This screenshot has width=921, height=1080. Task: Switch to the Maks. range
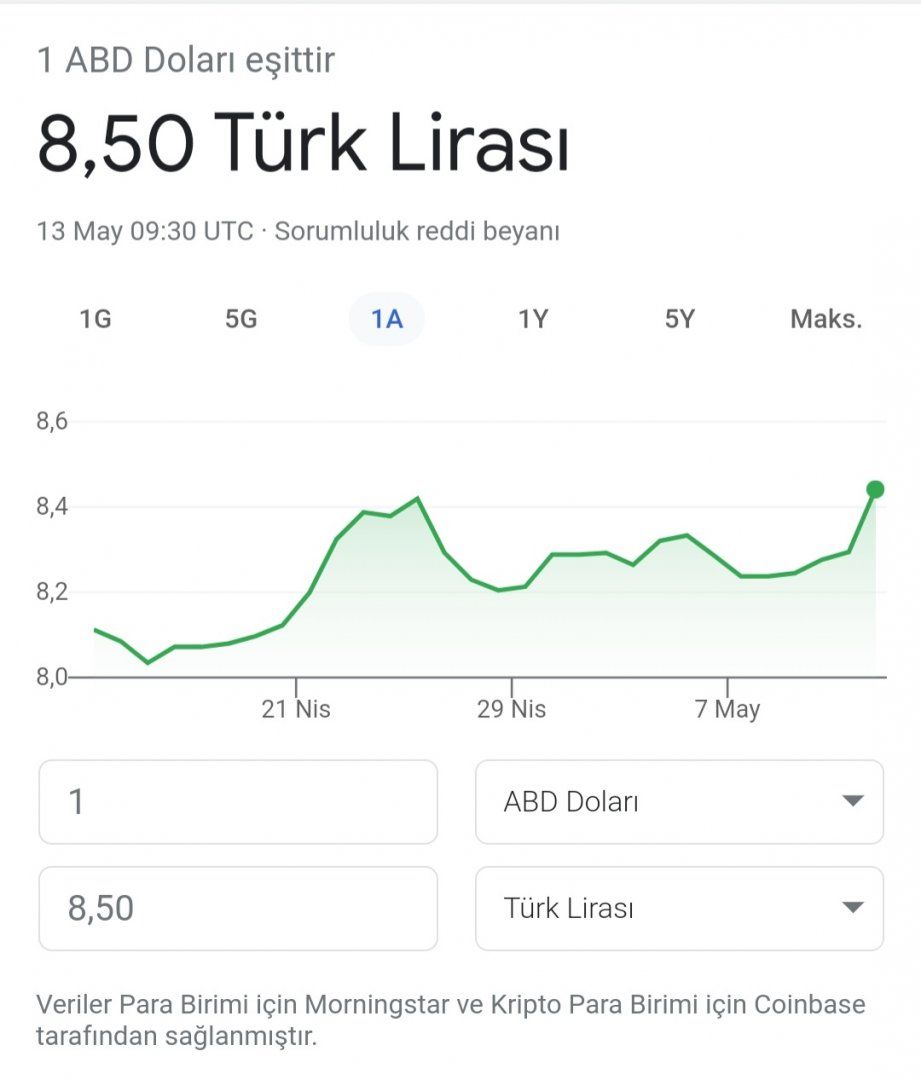click(826, 319)
